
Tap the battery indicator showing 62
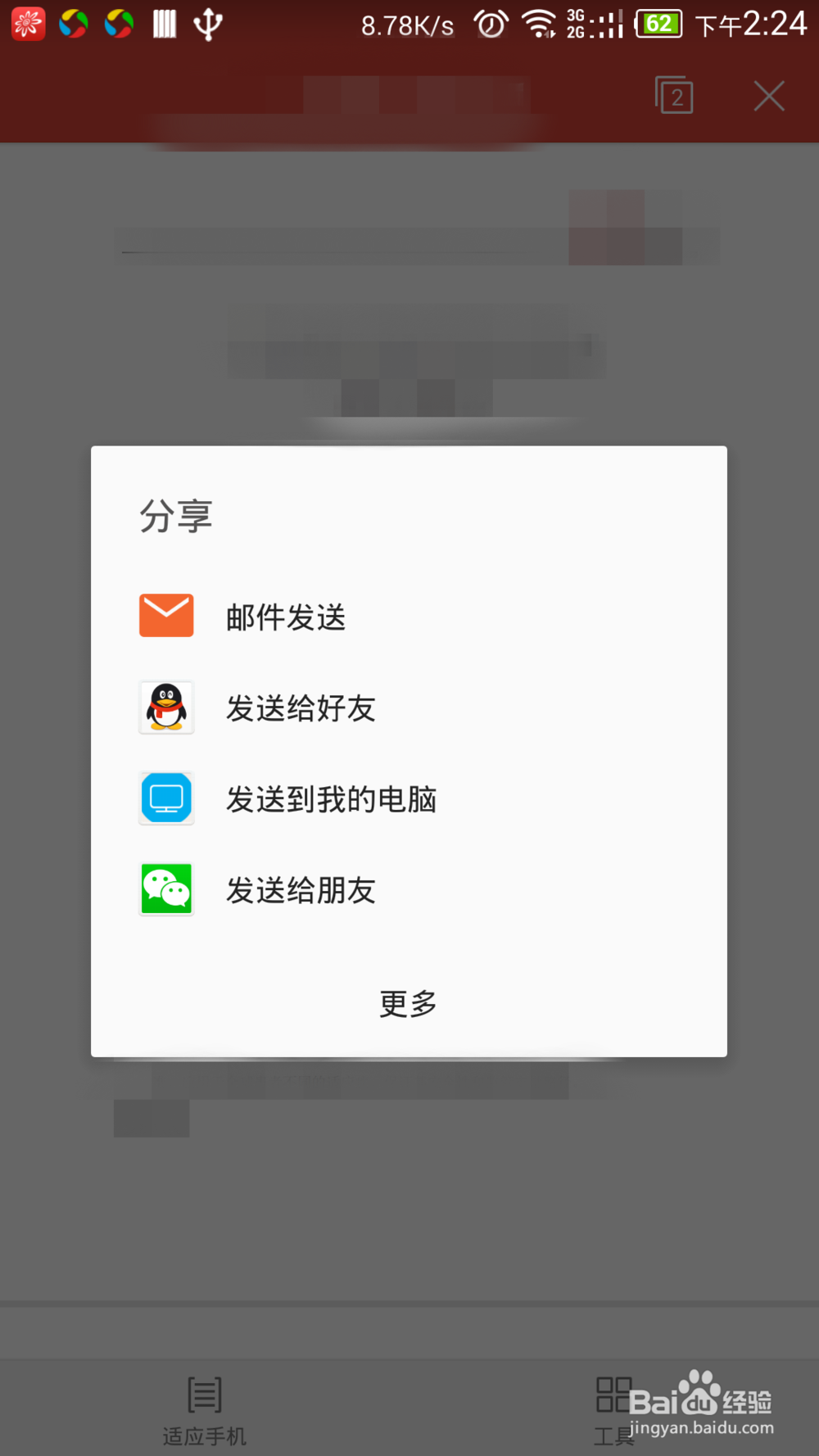coord(658,24)
